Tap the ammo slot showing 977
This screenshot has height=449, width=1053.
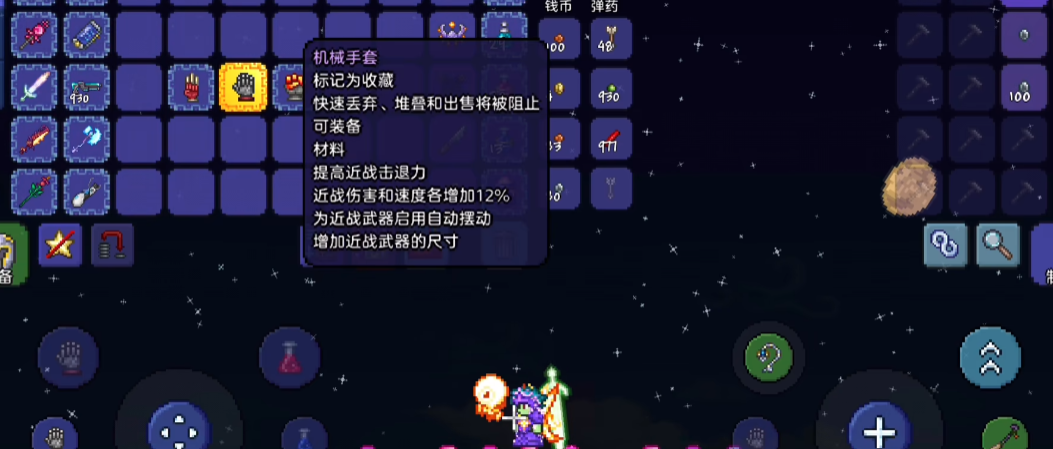(610, 140)
